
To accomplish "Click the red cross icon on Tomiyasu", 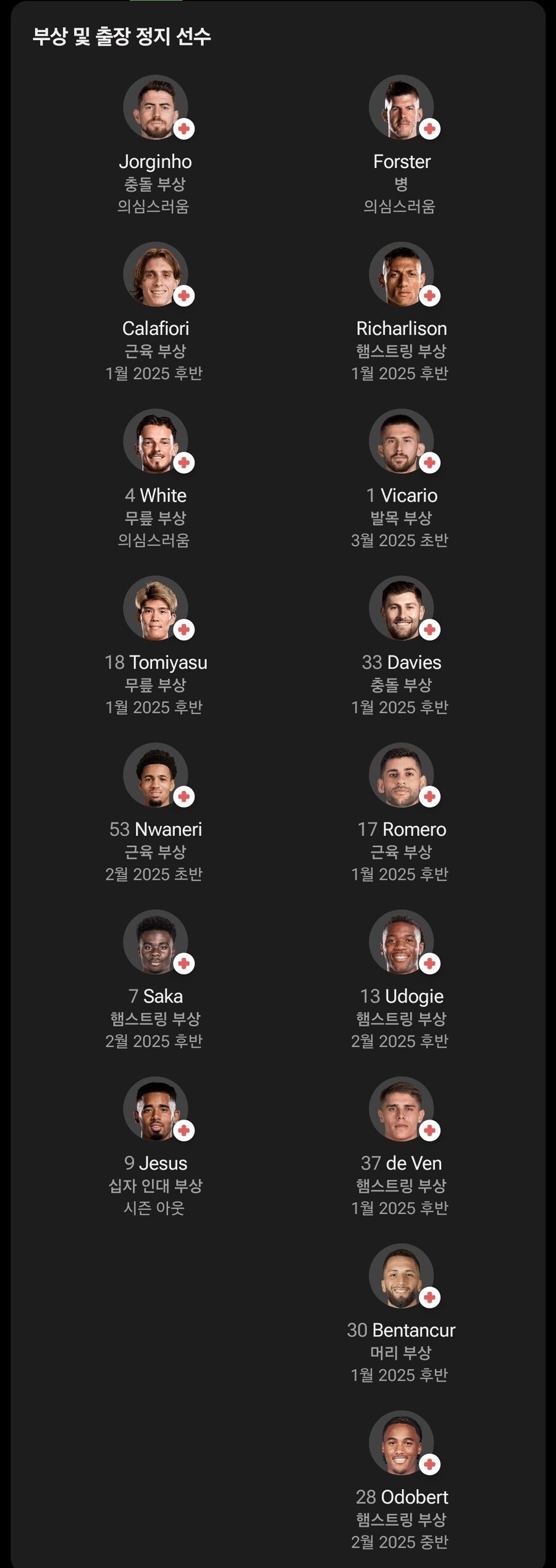I will point(185,630).
